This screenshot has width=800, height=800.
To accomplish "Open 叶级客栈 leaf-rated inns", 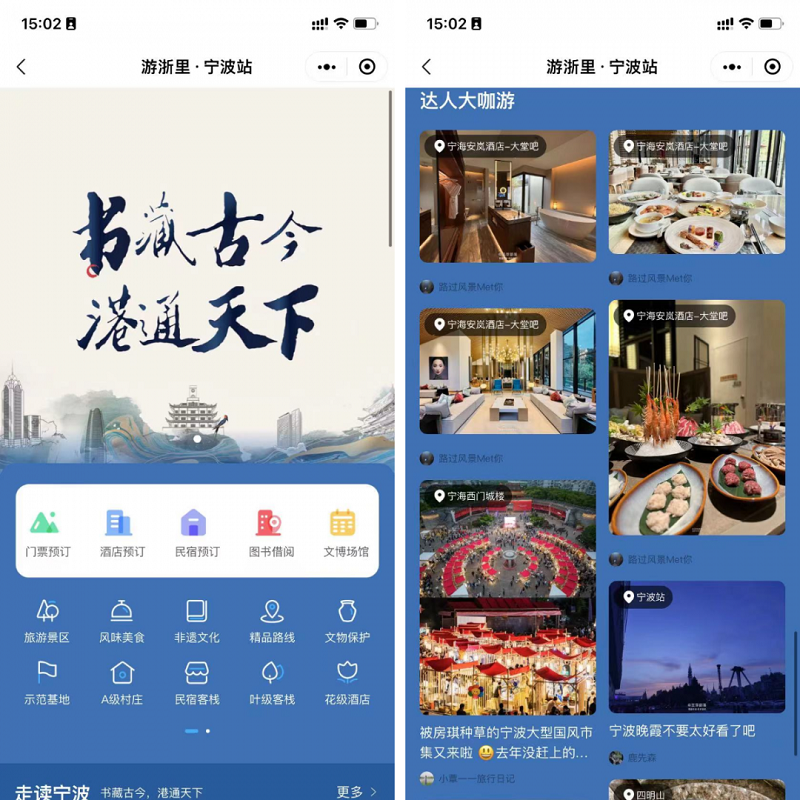I will click(272, 682).
